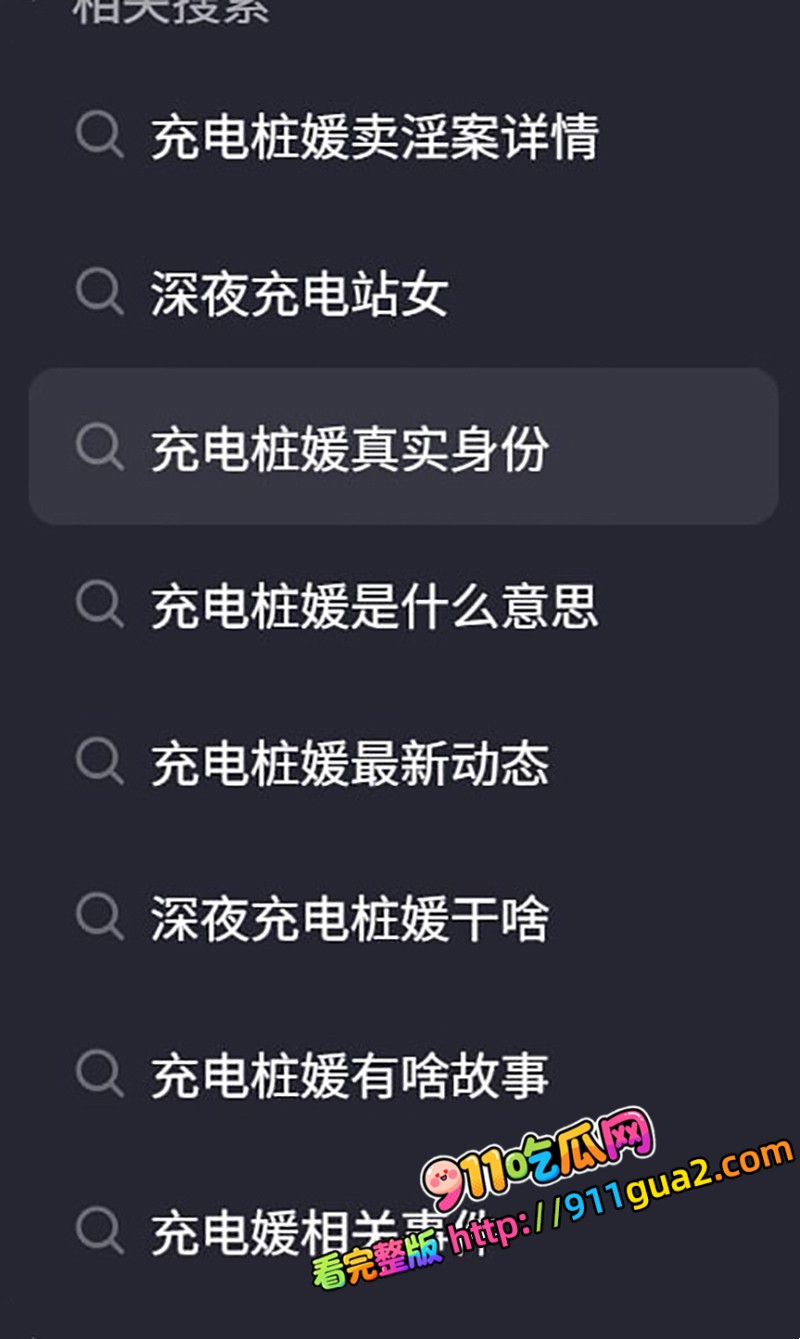Open 充电桩媛最新动态 related search
800x1339 pixels.
click(x=403, y=763)
